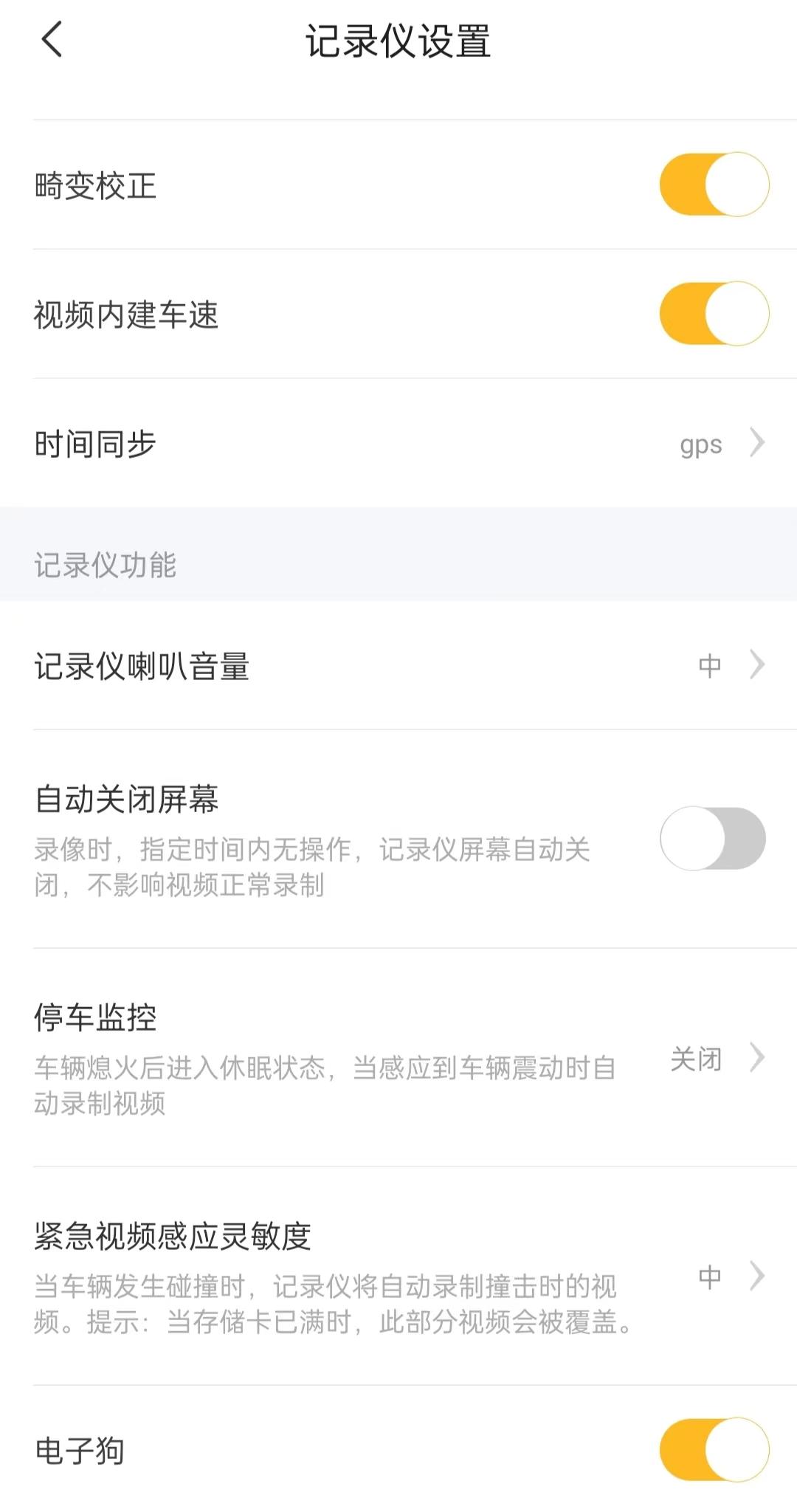Open the 畸变校正 settings row

click(x=96, y=185)
